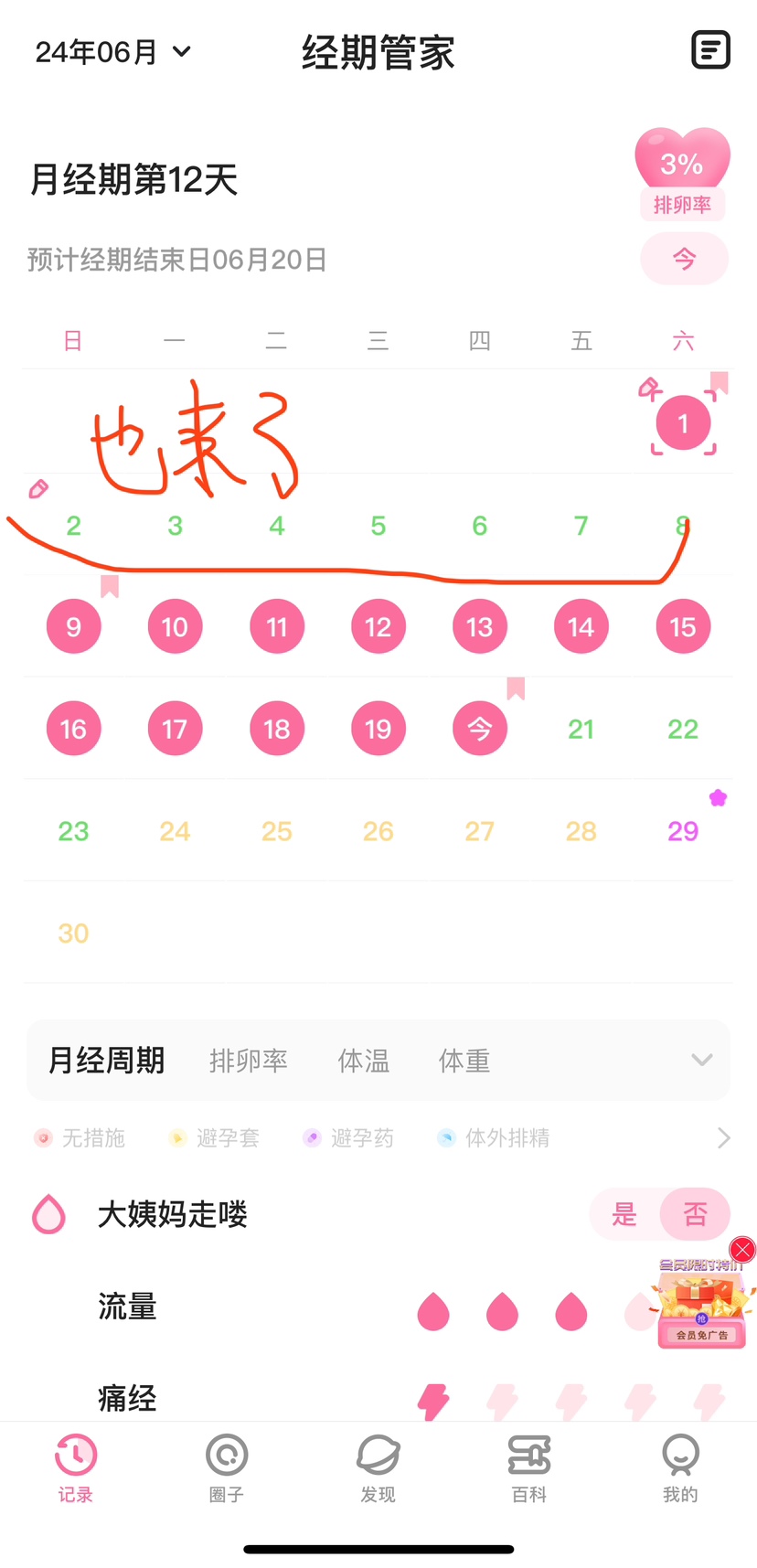Switch to the 体温 tab
757x1568 pixels.
click(363, 1061)
